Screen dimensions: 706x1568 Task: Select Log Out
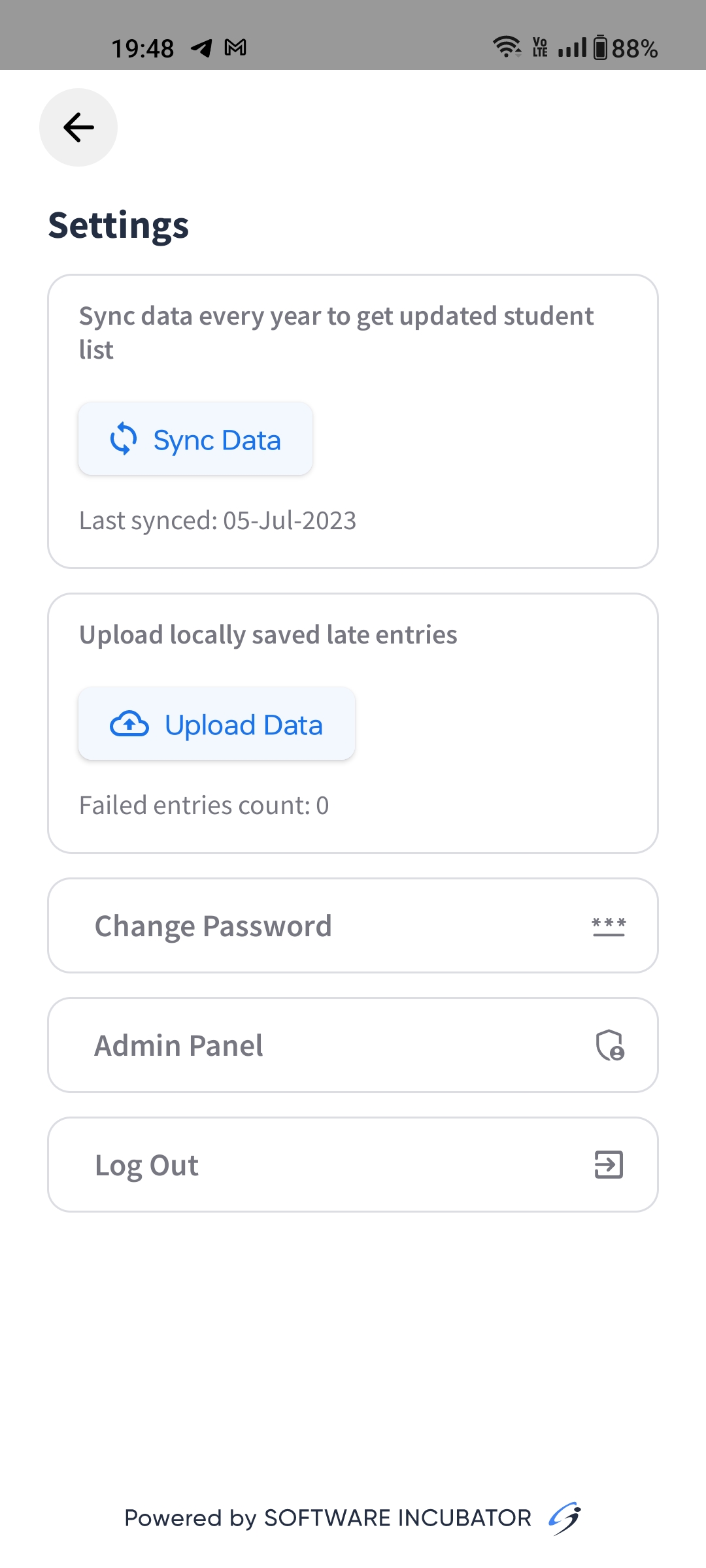coord(353,1164)
